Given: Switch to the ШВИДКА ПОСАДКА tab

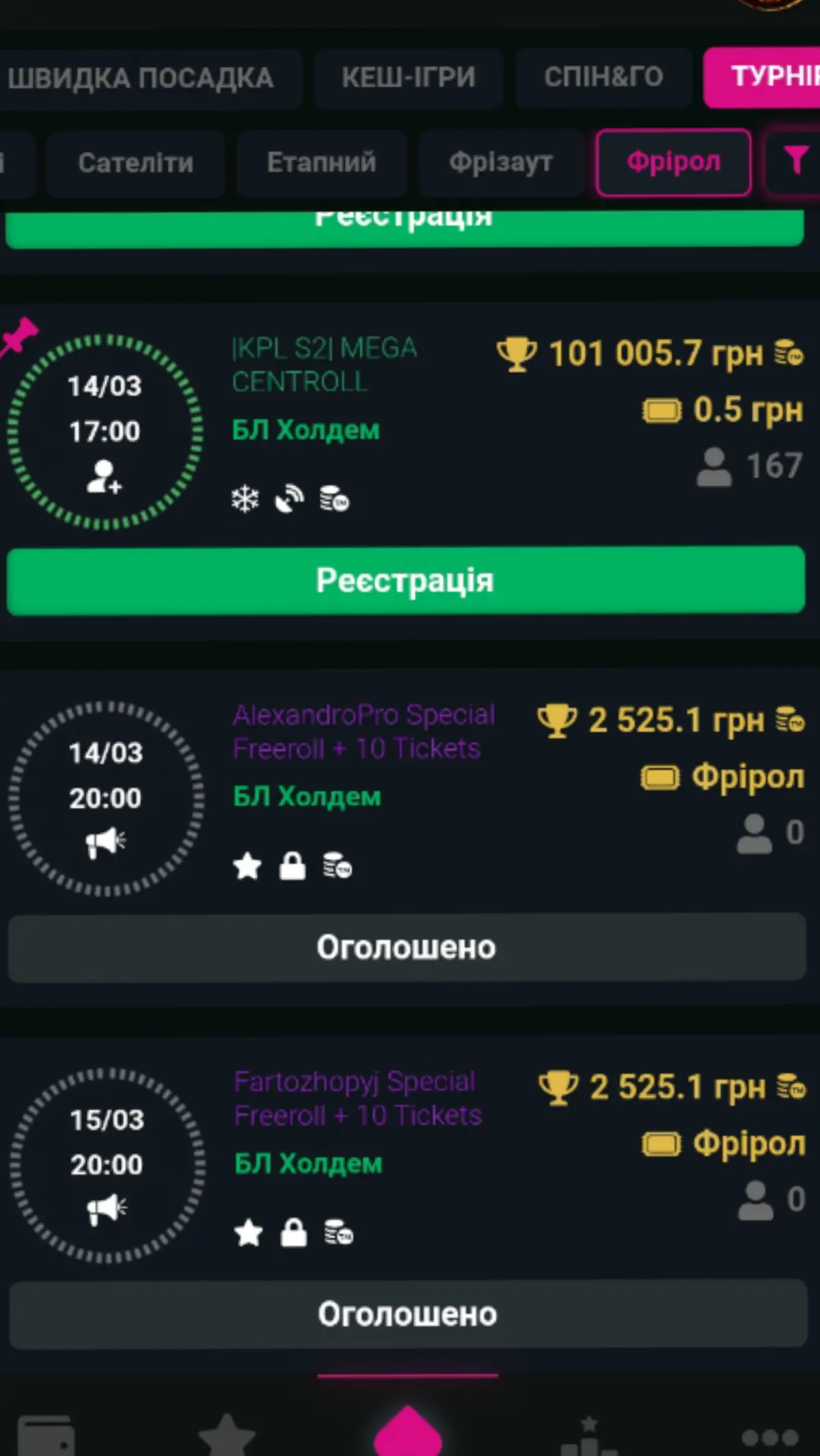Looking at the screenshot, I should (141, 78).
